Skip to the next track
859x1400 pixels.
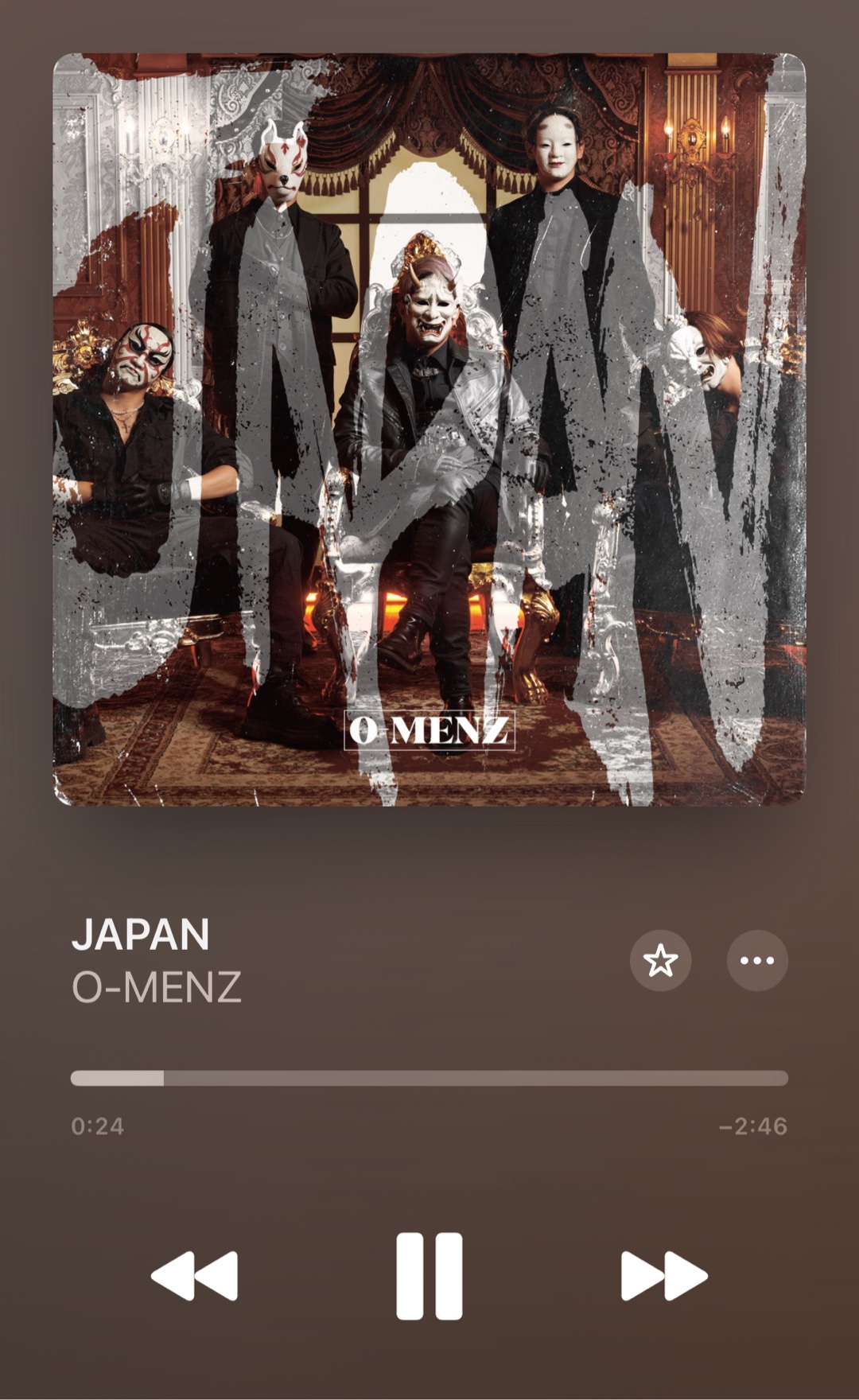[663, 1276]
